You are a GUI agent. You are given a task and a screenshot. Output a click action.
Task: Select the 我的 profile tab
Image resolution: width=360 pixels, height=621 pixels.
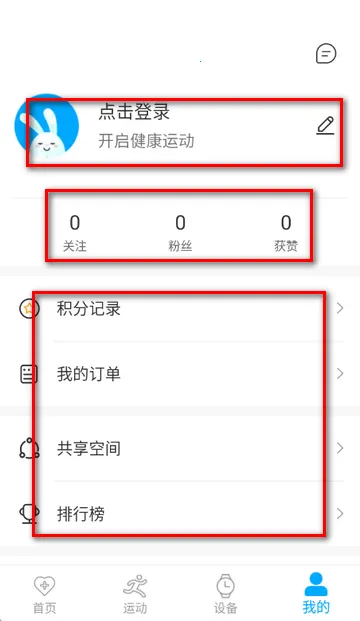click(316, 593)
